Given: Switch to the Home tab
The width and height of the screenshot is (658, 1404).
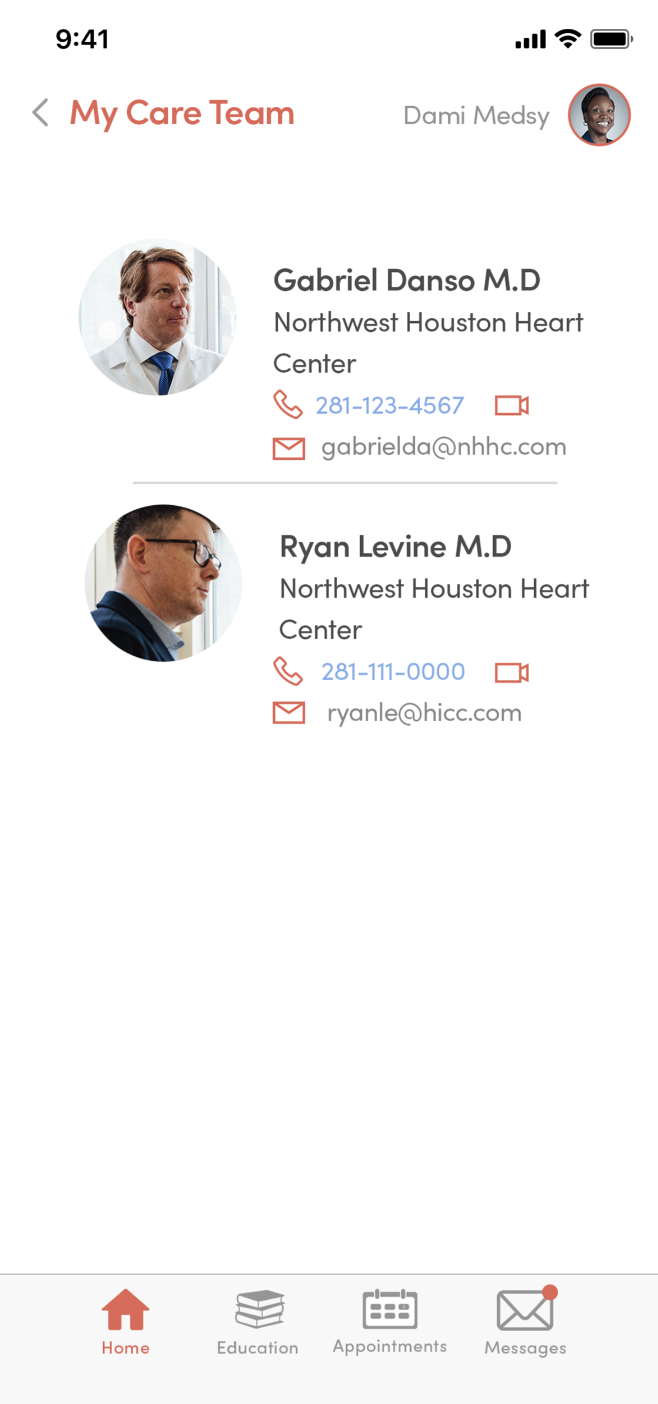Looking at the screenshot, I should (x=125, y=1321).
